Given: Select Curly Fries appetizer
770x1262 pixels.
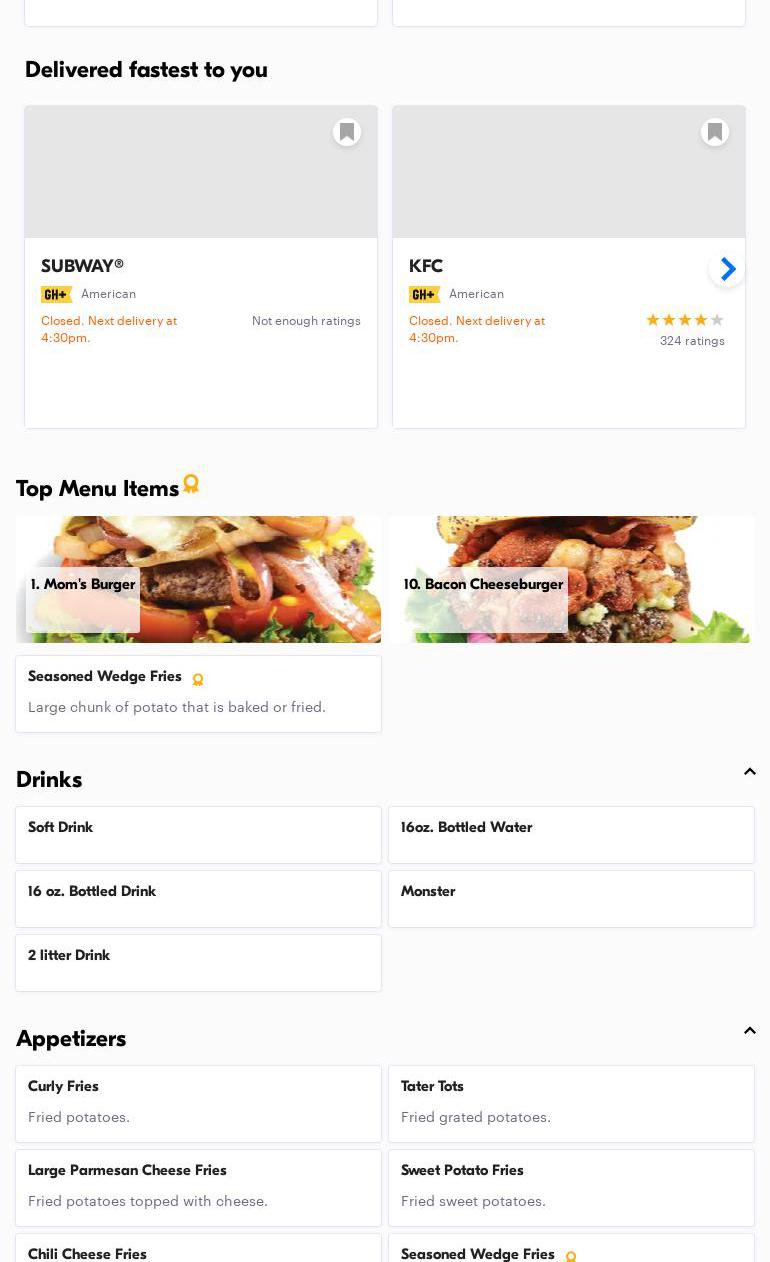Looking at the screenshot, I should coord(198,1103).
